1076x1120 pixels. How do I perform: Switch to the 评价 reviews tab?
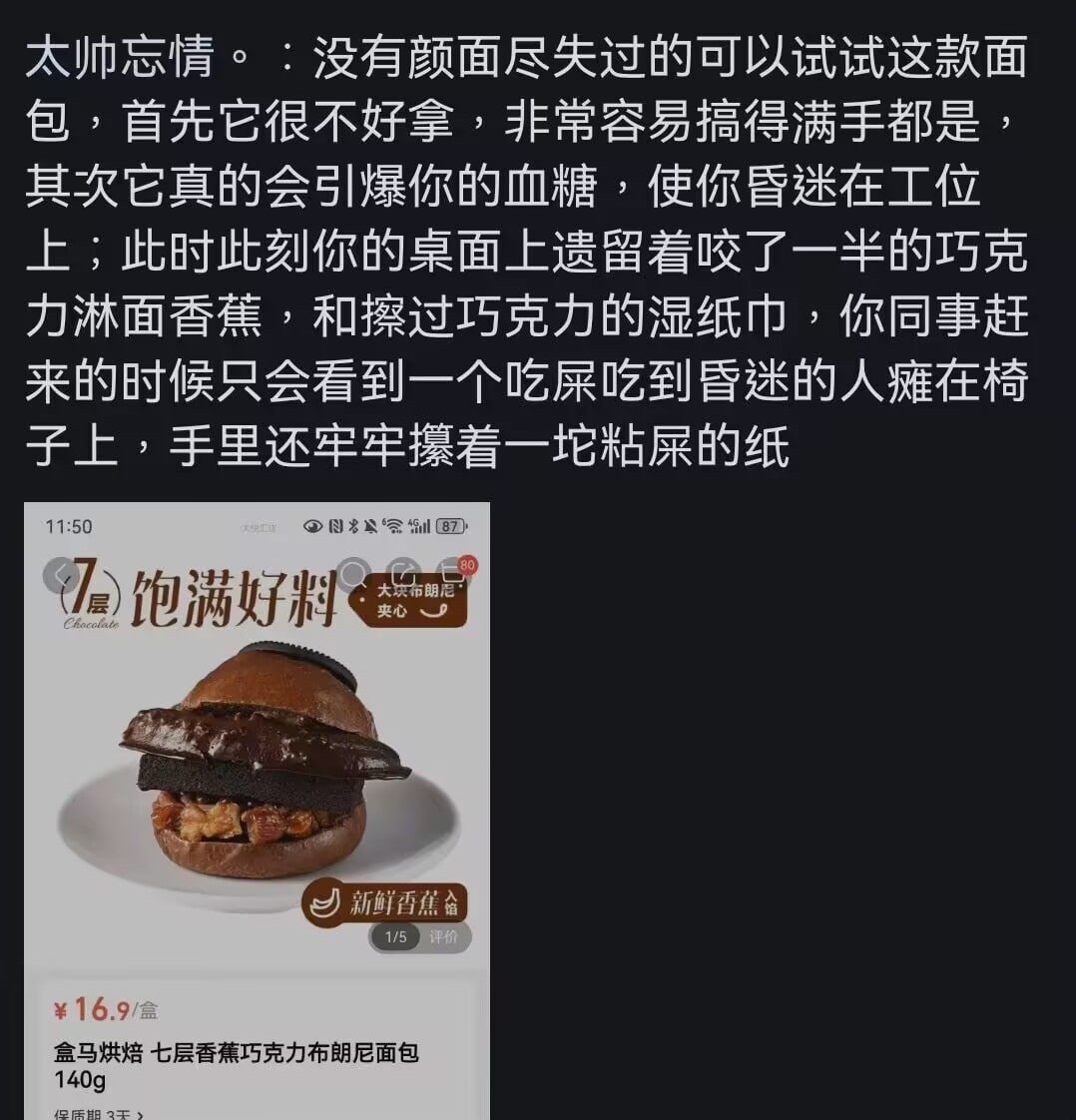click(x=442, y=938)
